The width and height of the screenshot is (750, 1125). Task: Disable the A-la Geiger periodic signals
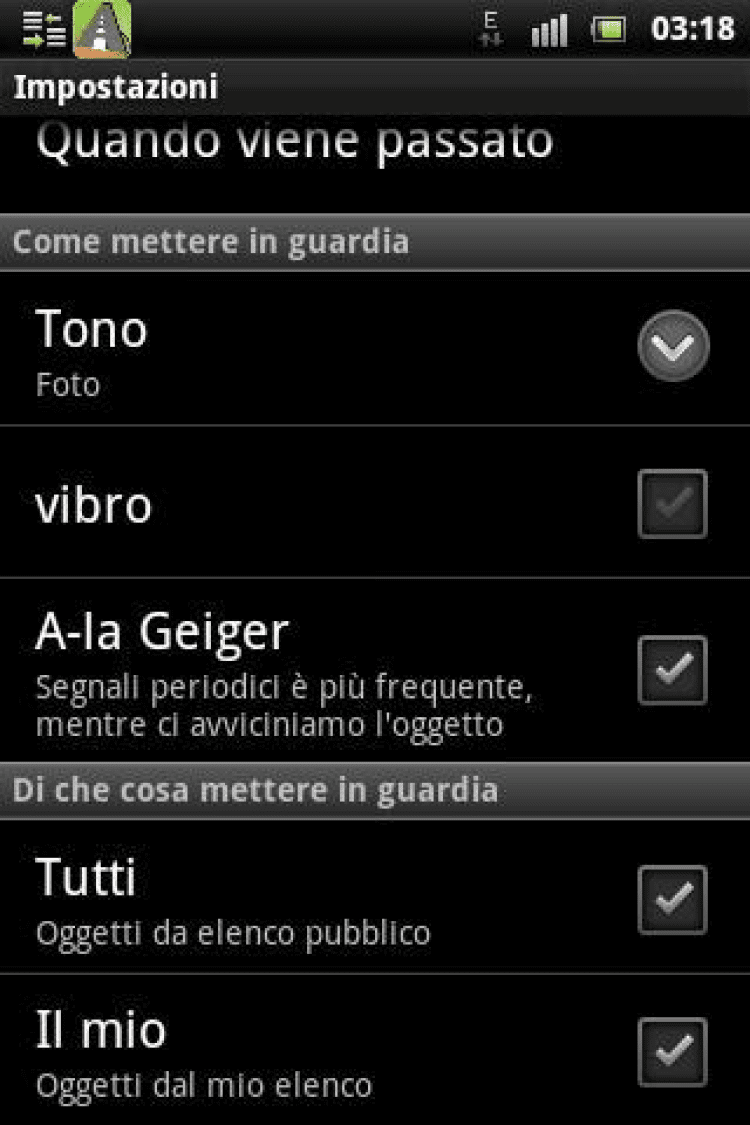[x=673, y=669]
